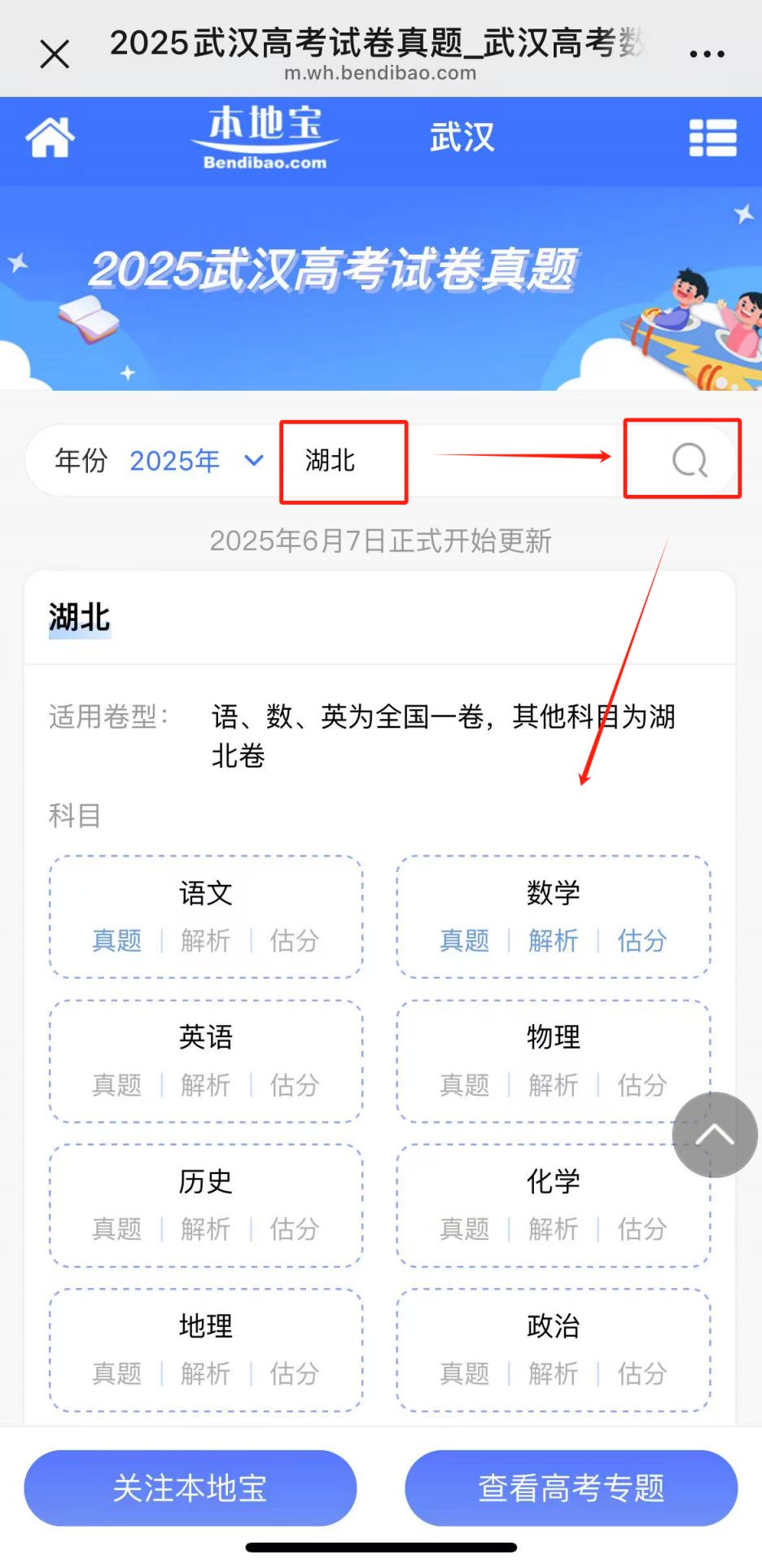Tap the 湖北 province input field
Viewport: 762px width, 1568px height.
coord(343,461)
